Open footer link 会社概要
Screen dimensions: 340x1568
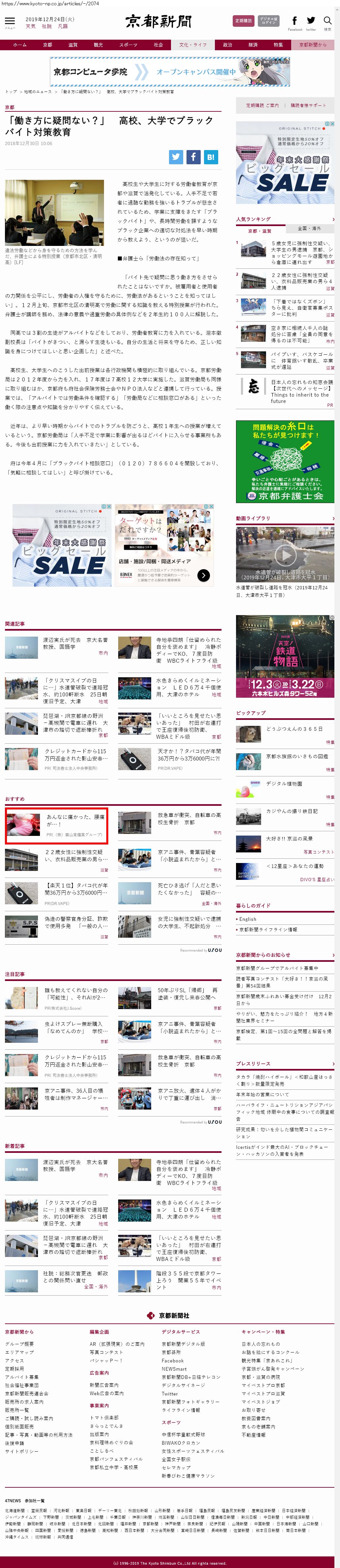[19, 1343]
